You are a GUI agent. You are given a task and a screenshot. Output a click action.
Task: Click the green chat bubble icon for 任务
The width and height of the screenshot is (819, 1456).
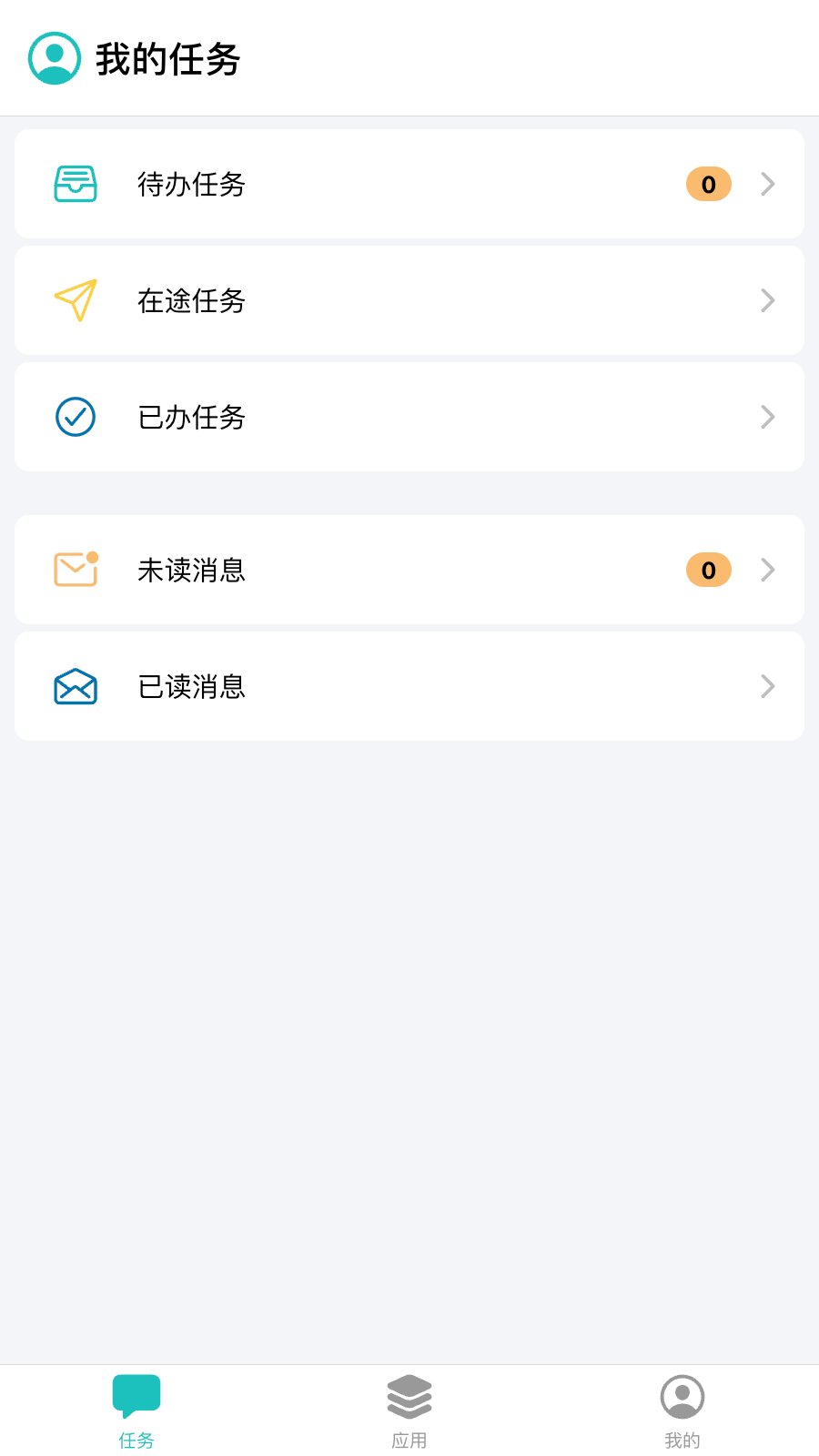click(136, 1396)
